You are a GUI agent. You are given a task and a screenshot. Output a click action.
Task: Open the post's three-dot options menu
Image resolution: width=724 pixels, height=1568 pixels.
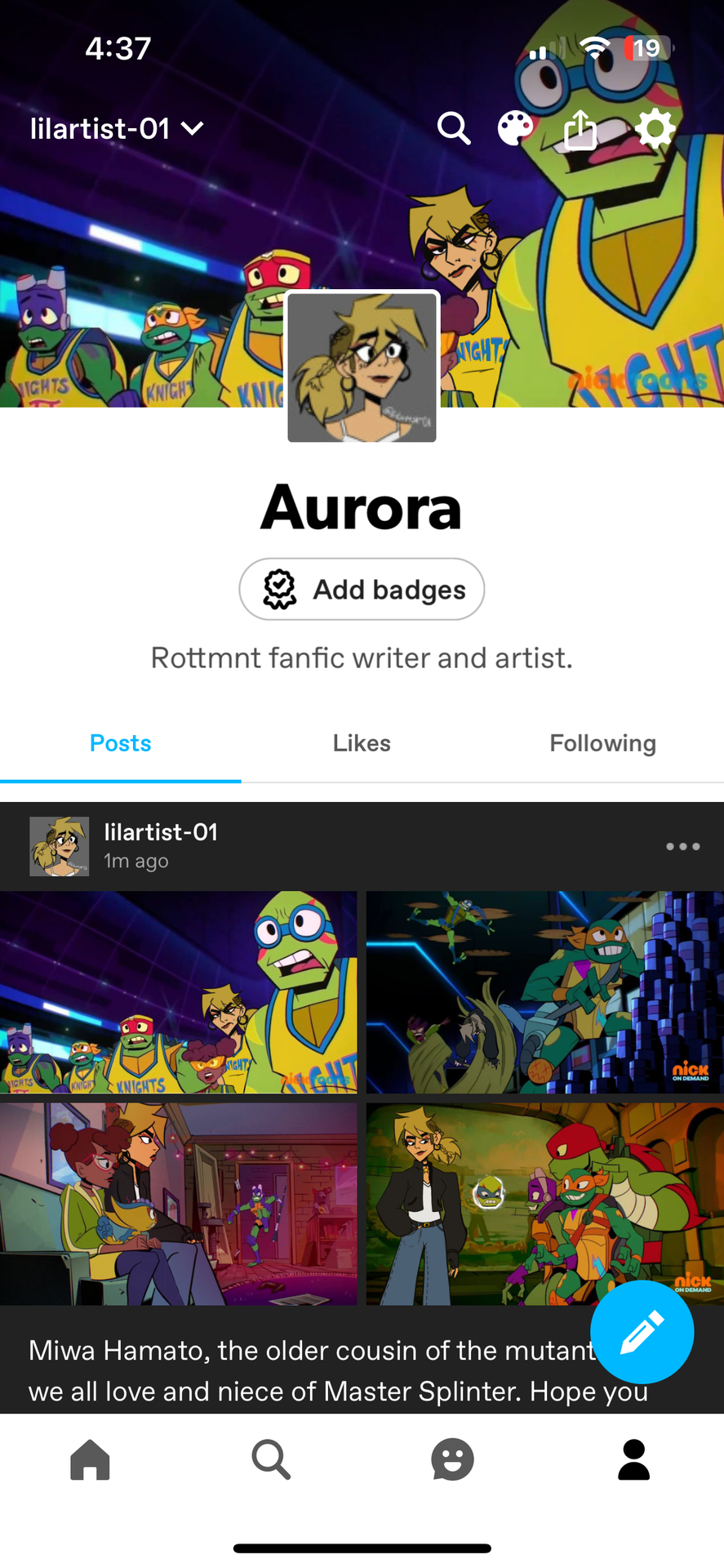tap(682, 846)
